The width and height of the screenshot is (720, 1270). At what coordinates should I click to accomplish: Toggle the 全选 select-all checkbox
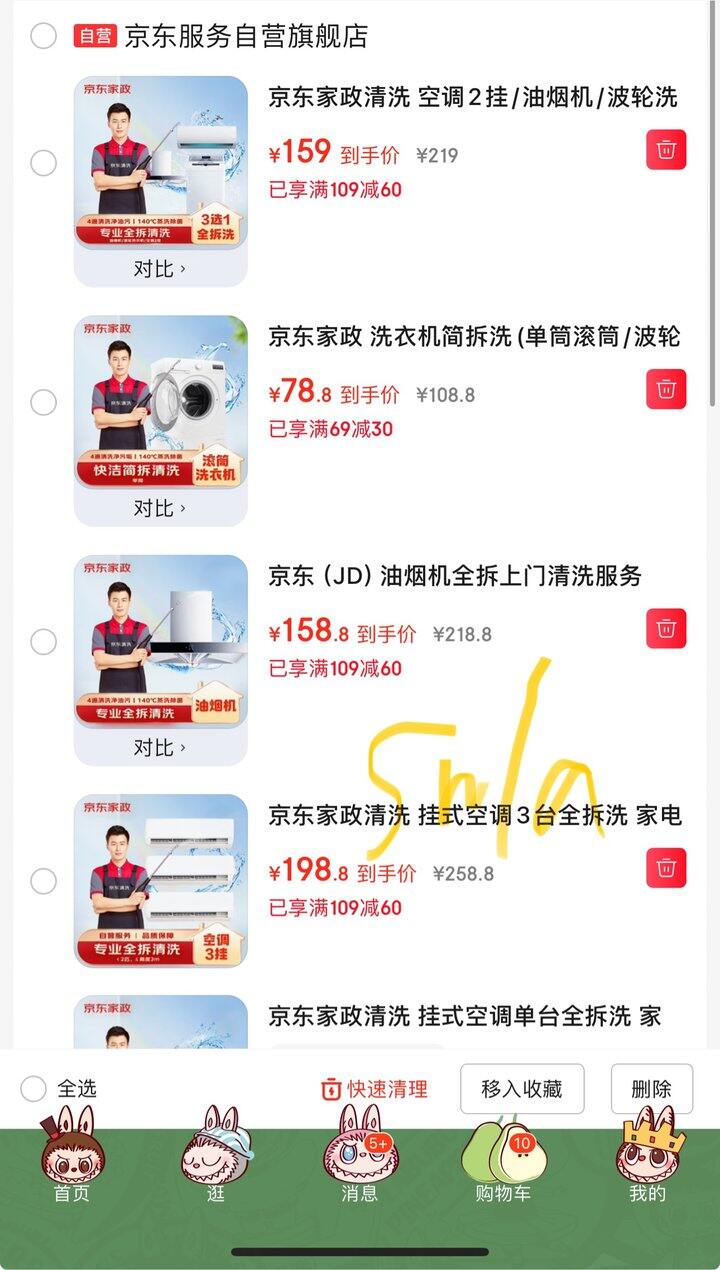click(x=34, y=1089)
